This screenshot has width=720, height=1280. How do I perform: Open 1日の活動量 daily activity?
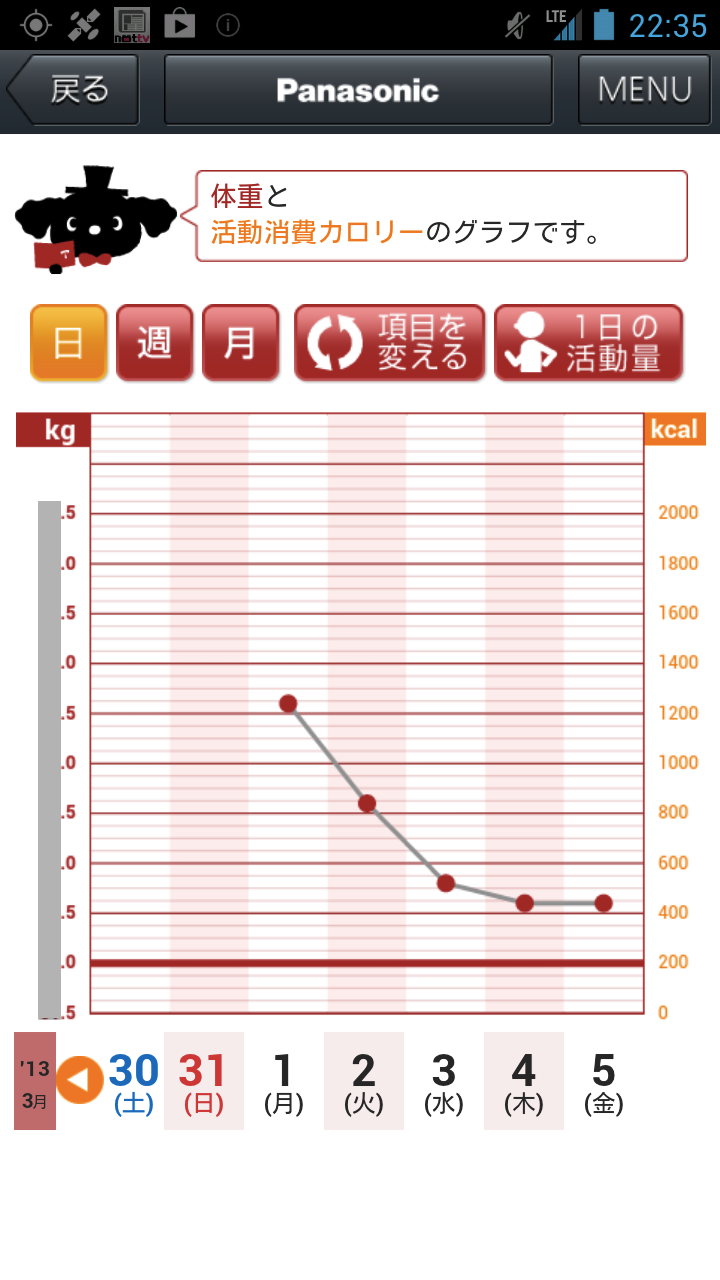pyautogui.click(x=589, y=343)
